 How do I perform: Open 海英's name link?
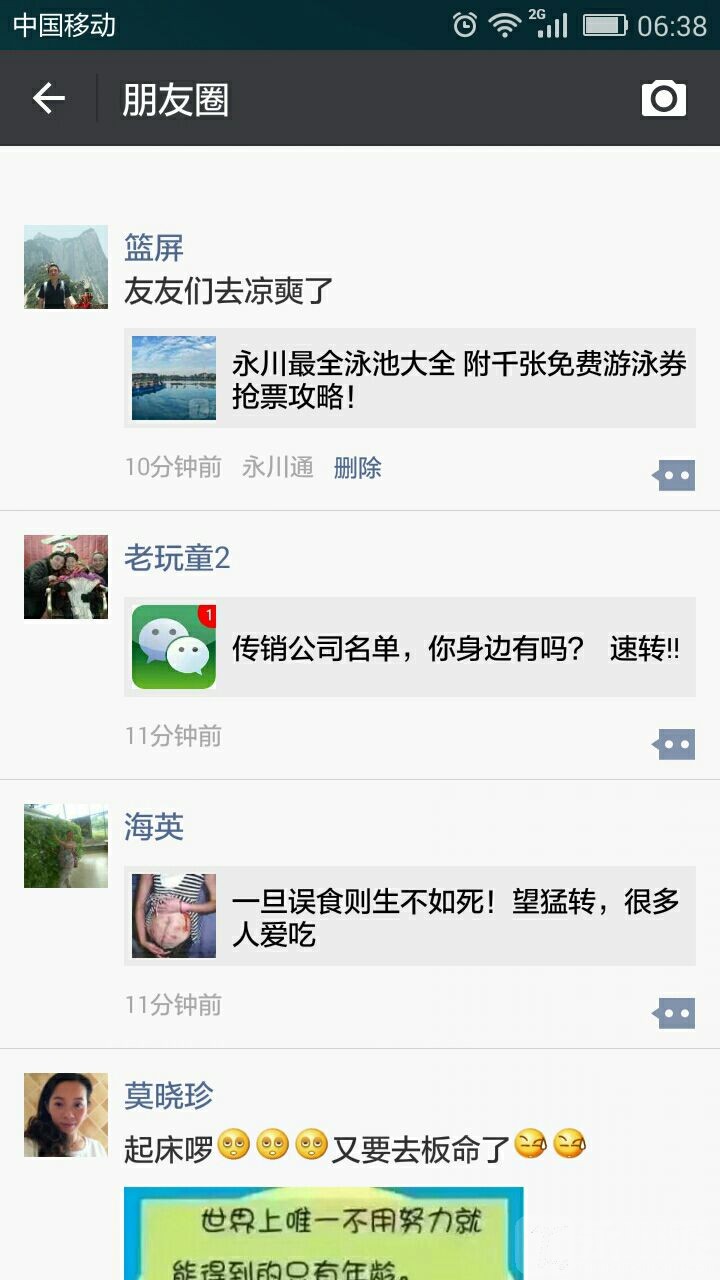[154, 827]
